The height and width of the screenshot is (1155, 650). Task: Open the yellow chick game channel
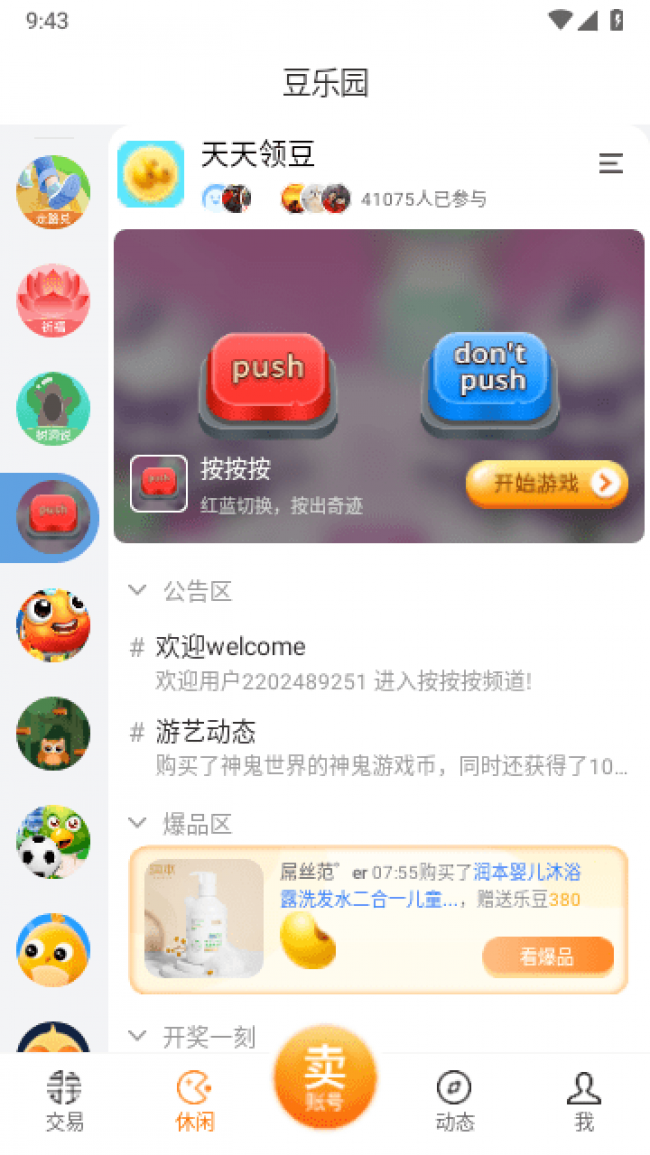coord(53,949)
